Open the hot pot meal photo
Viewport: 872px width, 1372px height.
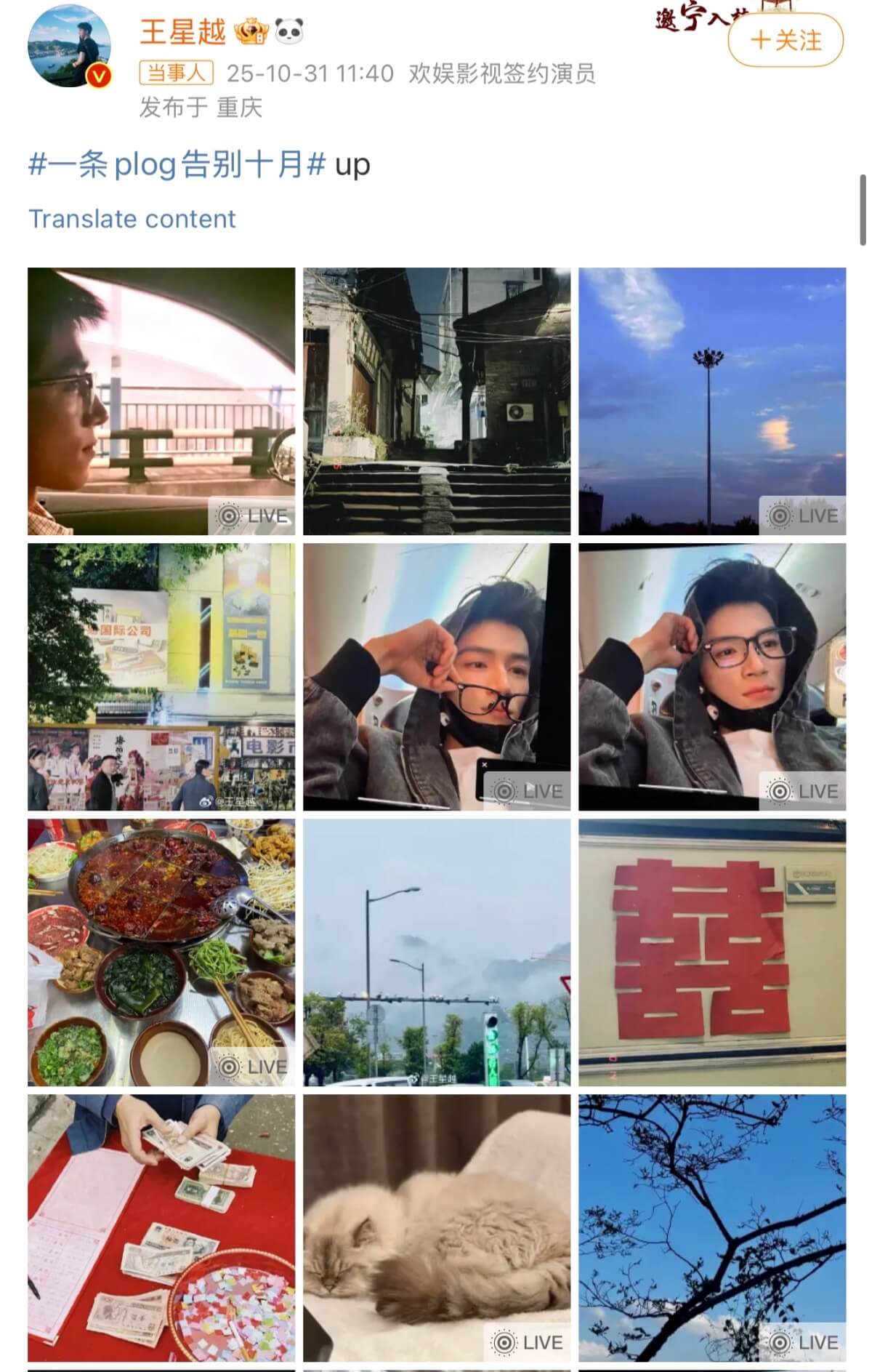coord(161,952)
